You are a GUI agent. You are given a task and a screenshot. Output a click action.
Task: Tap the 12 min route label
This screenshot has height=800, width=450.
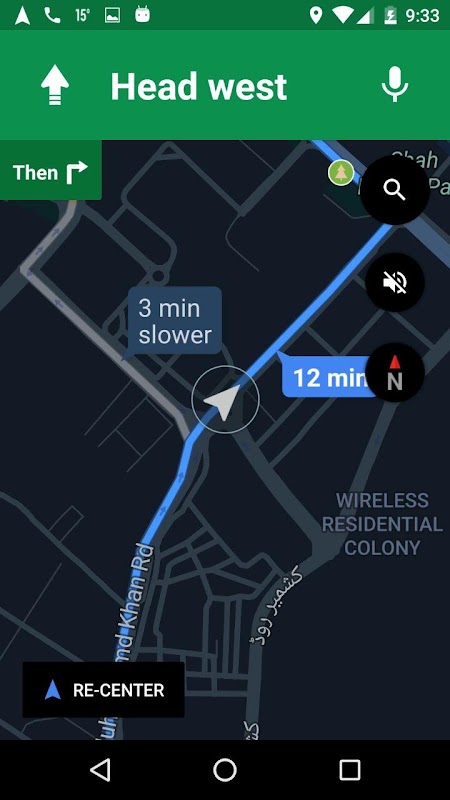pos(328,377)
